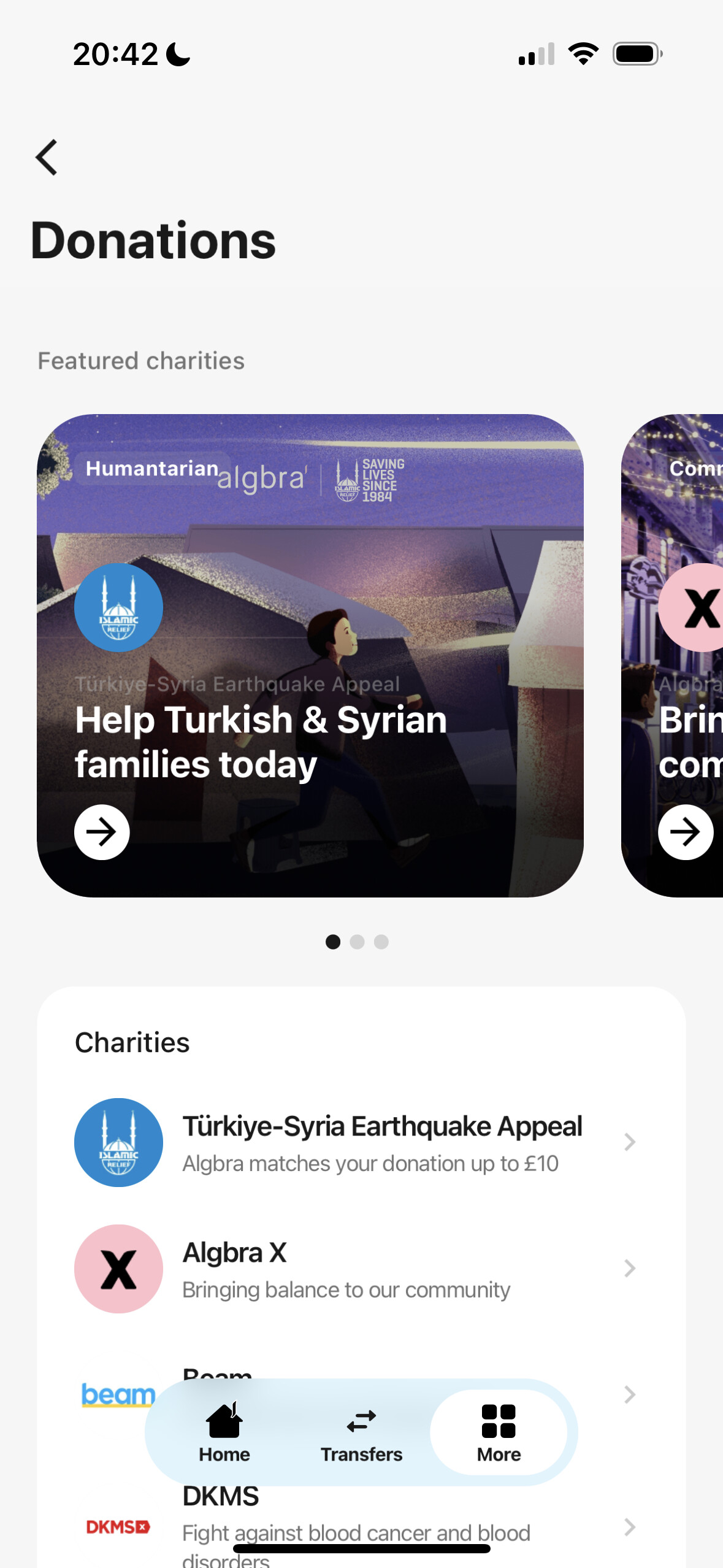Screen dimensions: 723x1568
Task: Tap the featured charities page indicator dots
Action: click(x=357, y=942)
